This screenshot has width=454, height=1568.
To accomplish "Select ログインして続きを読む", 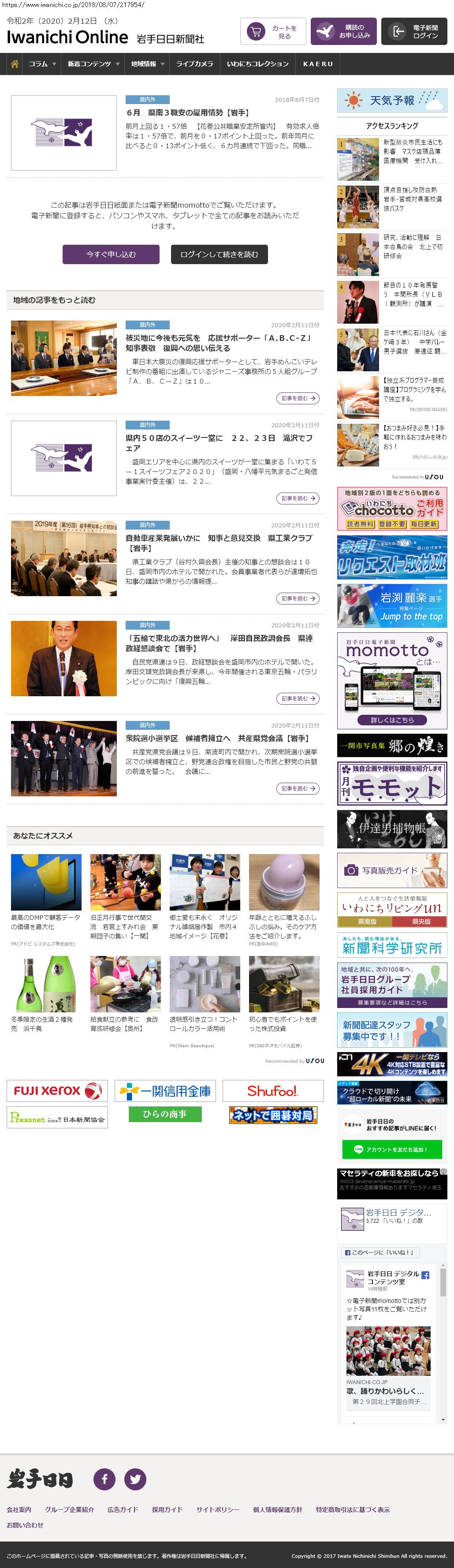I will click(x=219, y=254).
